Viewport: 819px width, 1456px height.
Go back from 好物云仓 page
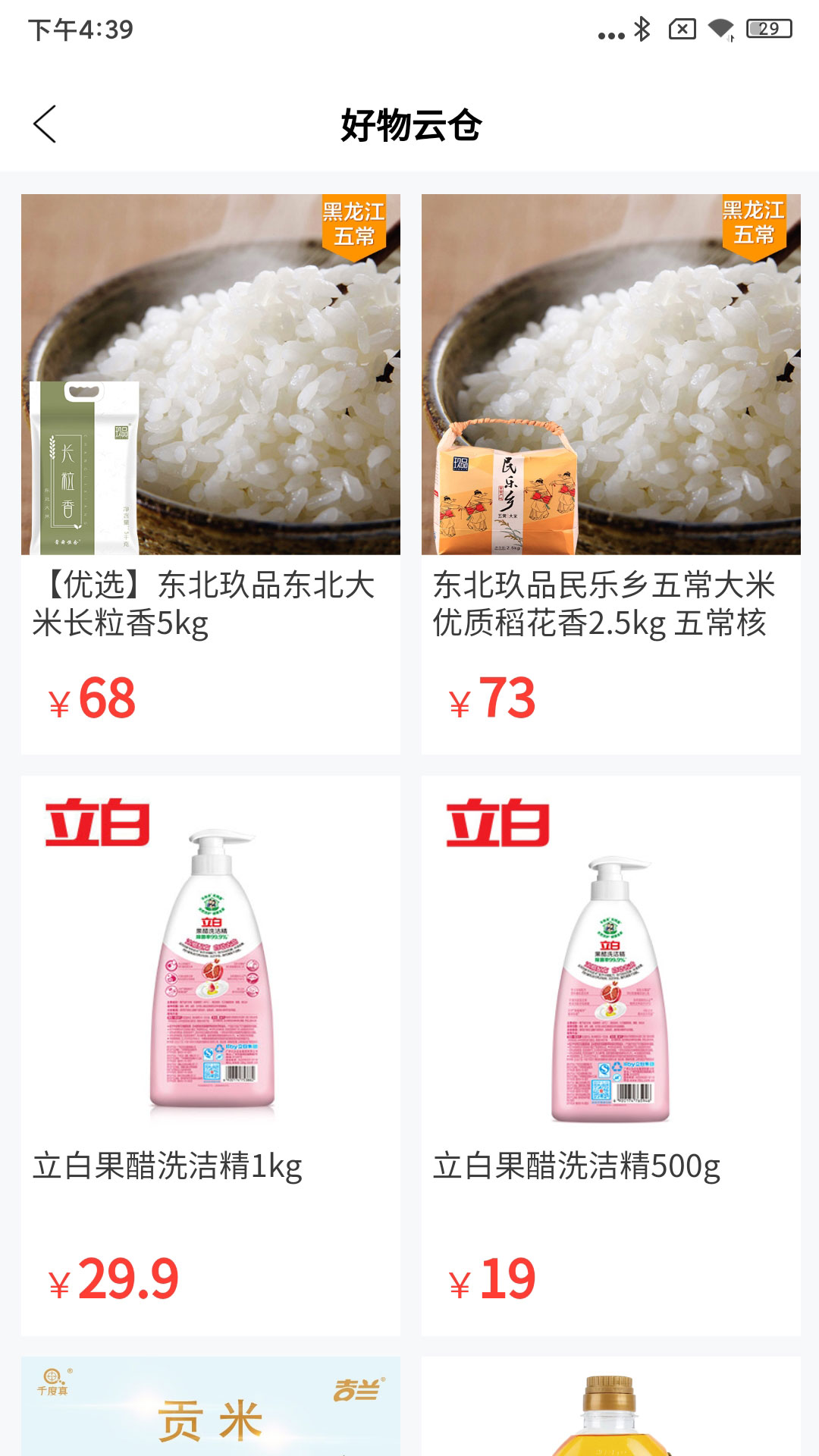(45, 124)
